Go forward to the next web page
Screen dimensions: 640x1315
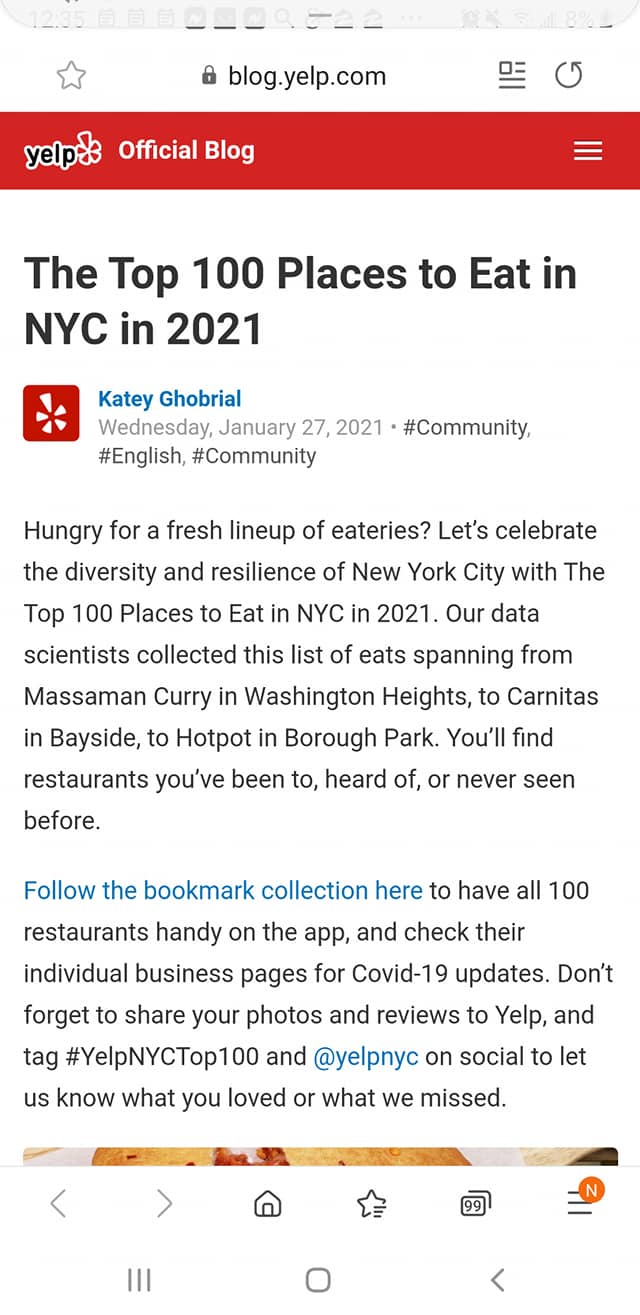pyautogui.click(x=164, y=1203)
